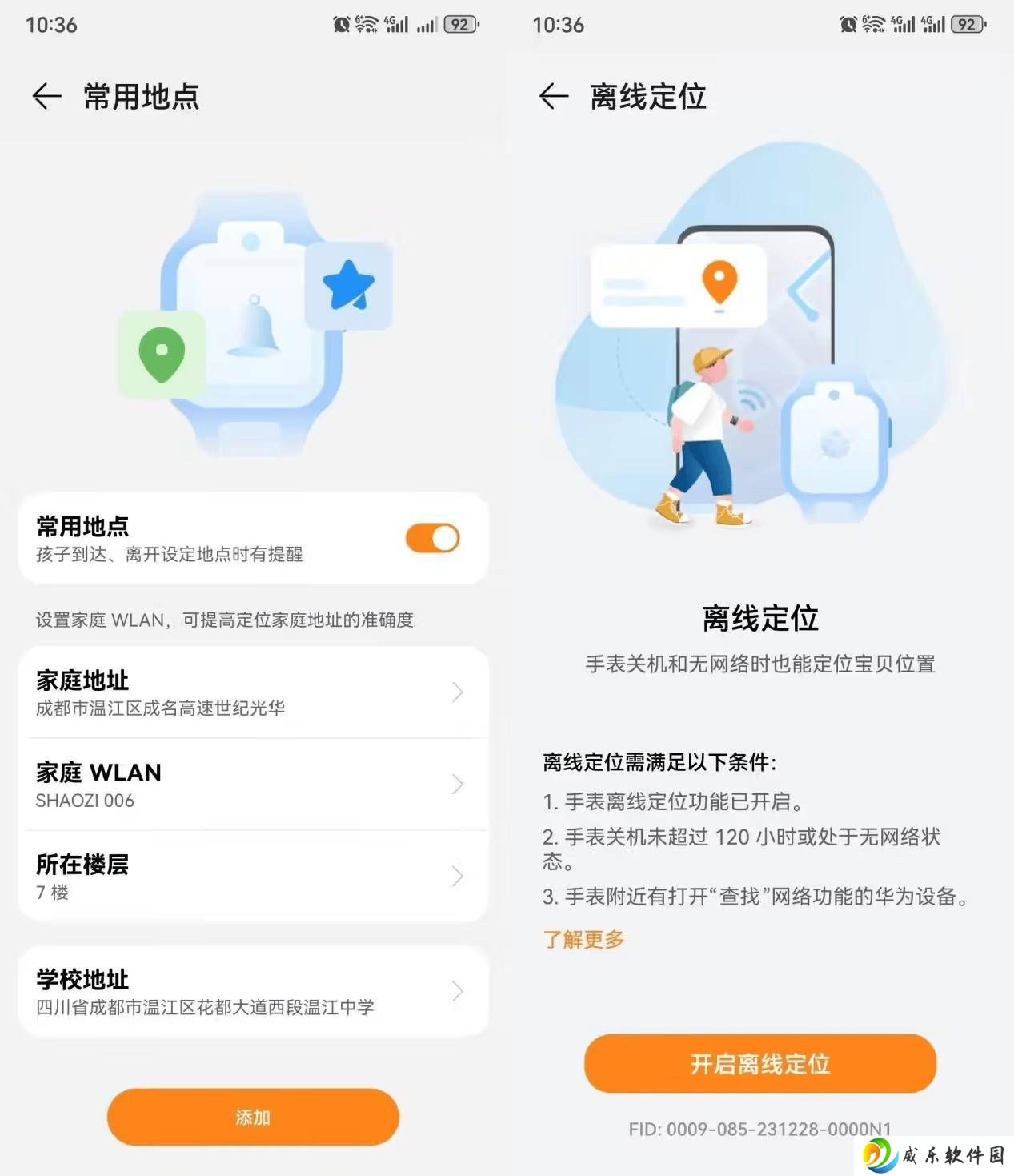This screenshot has width=1014, height=1176.
Task: Go back from 常用地点 page
Action: (47, 97)
